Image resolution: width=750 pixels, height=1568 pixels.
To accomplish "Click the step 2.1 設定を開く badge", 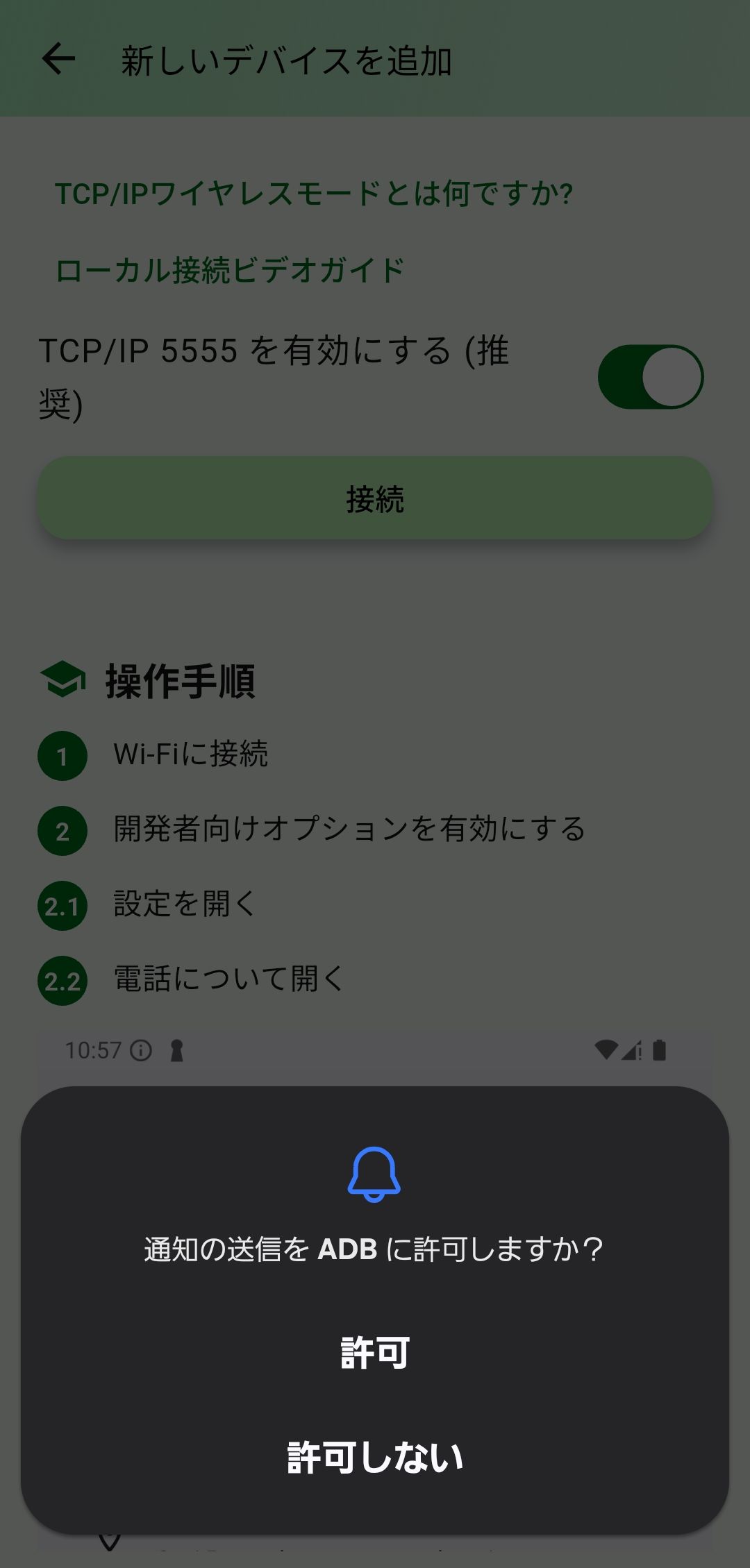I will (x=62, y=904).
